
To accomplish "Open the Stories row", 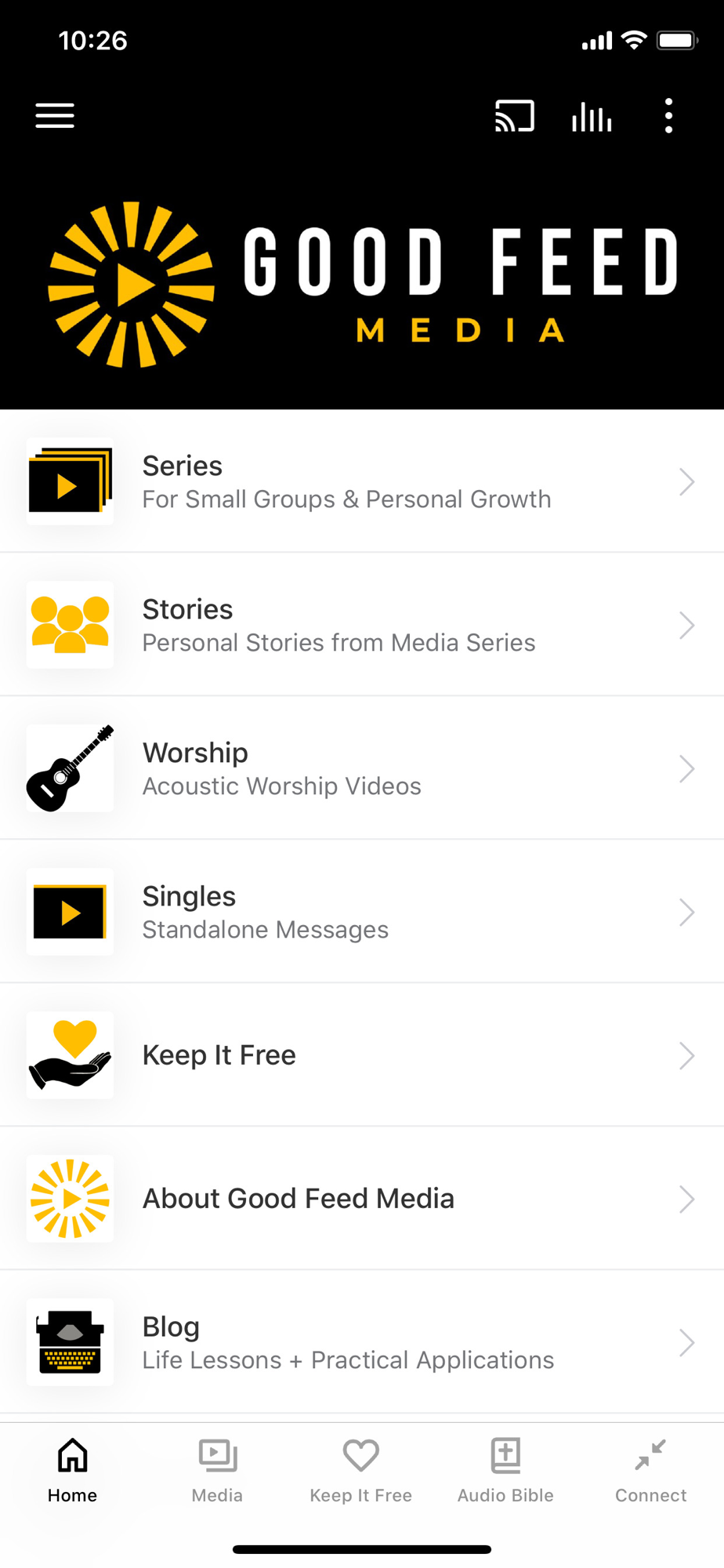I will (362, 625).
